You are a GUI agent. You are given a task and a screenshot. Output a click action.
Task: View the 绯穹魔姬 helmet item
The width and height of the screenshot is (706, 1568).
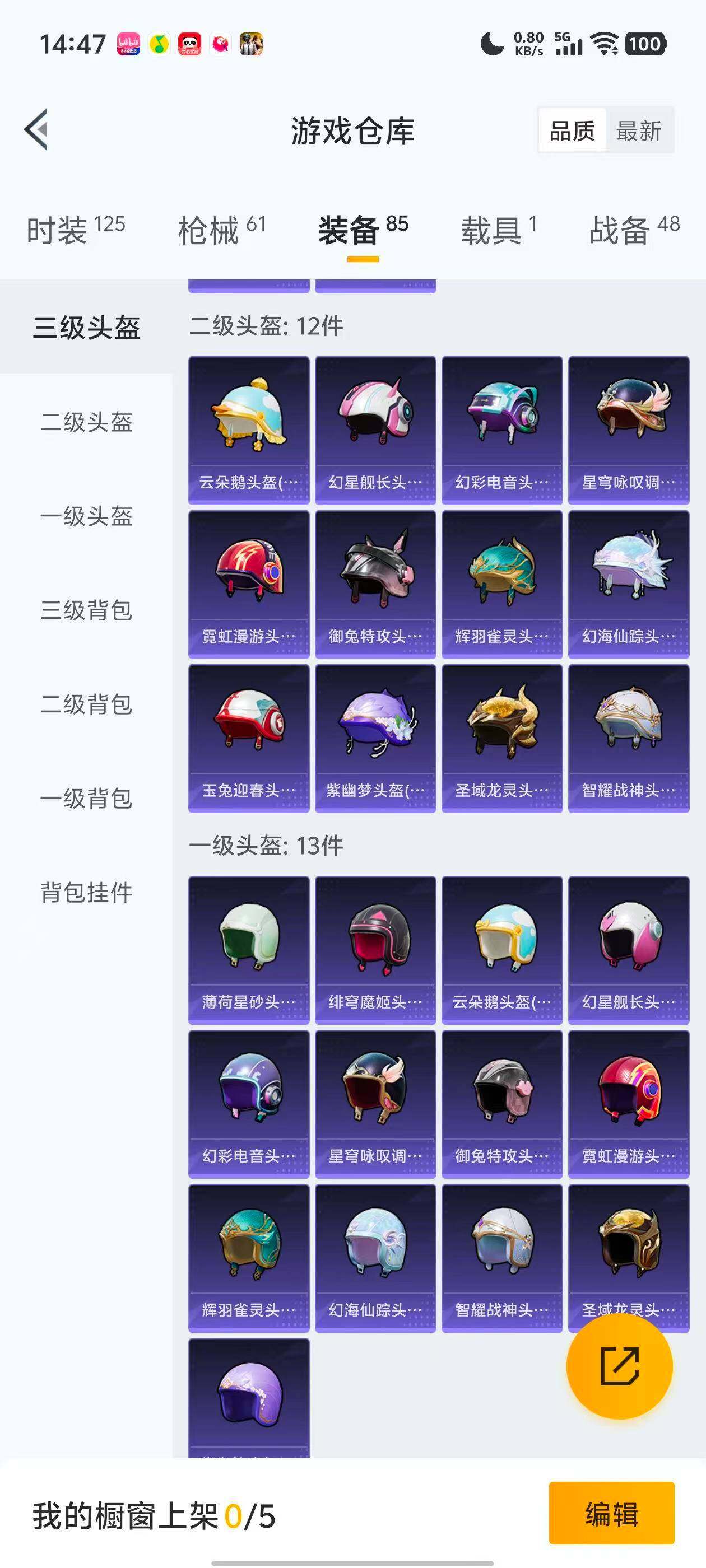click(x=375, y=950)
